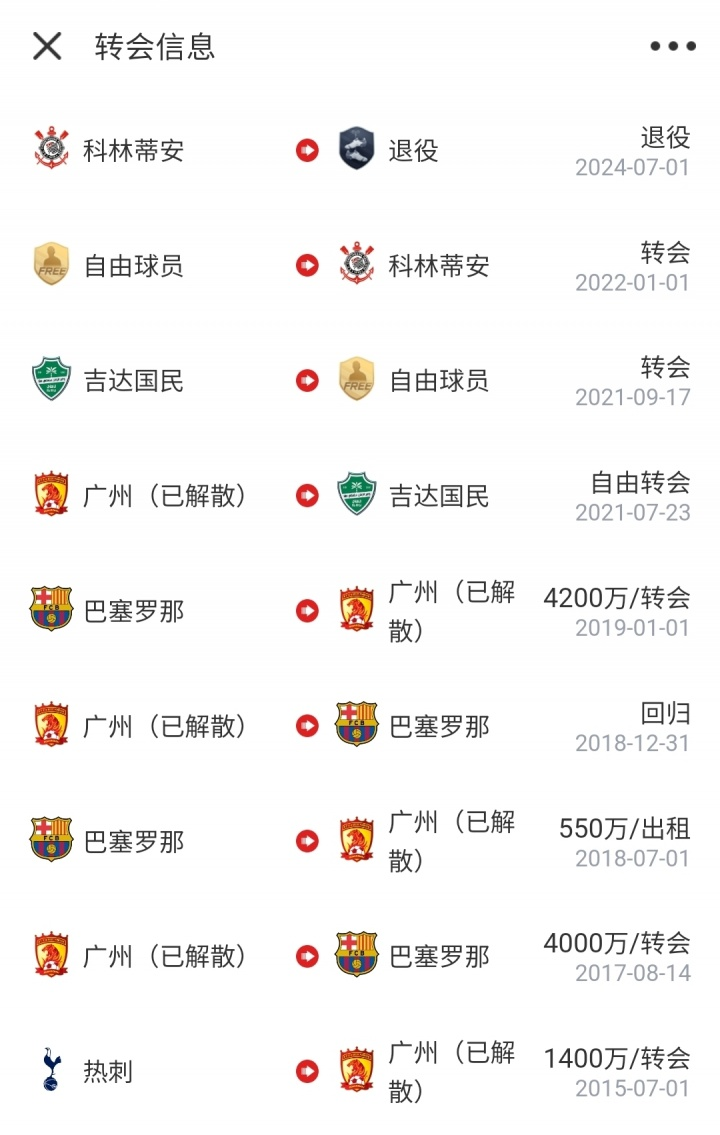Close the 转会信息 page with the X
Image resolution: width=720 pixels, height=1135 pixels.
click(x=46, y=46)
